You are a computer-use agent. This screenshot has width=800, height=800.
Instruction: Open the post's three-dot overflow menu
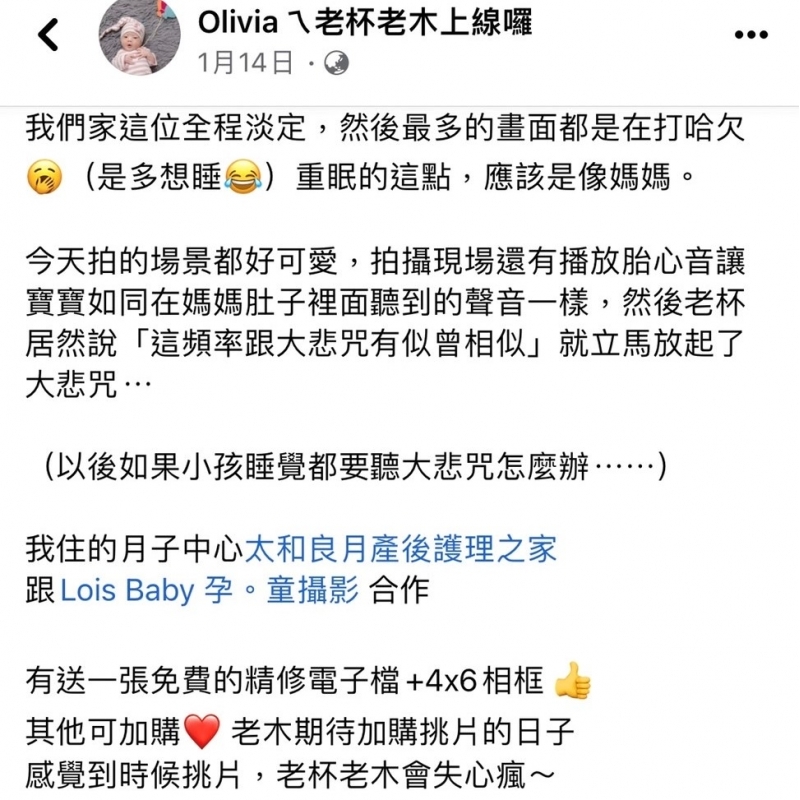point(751,36)
